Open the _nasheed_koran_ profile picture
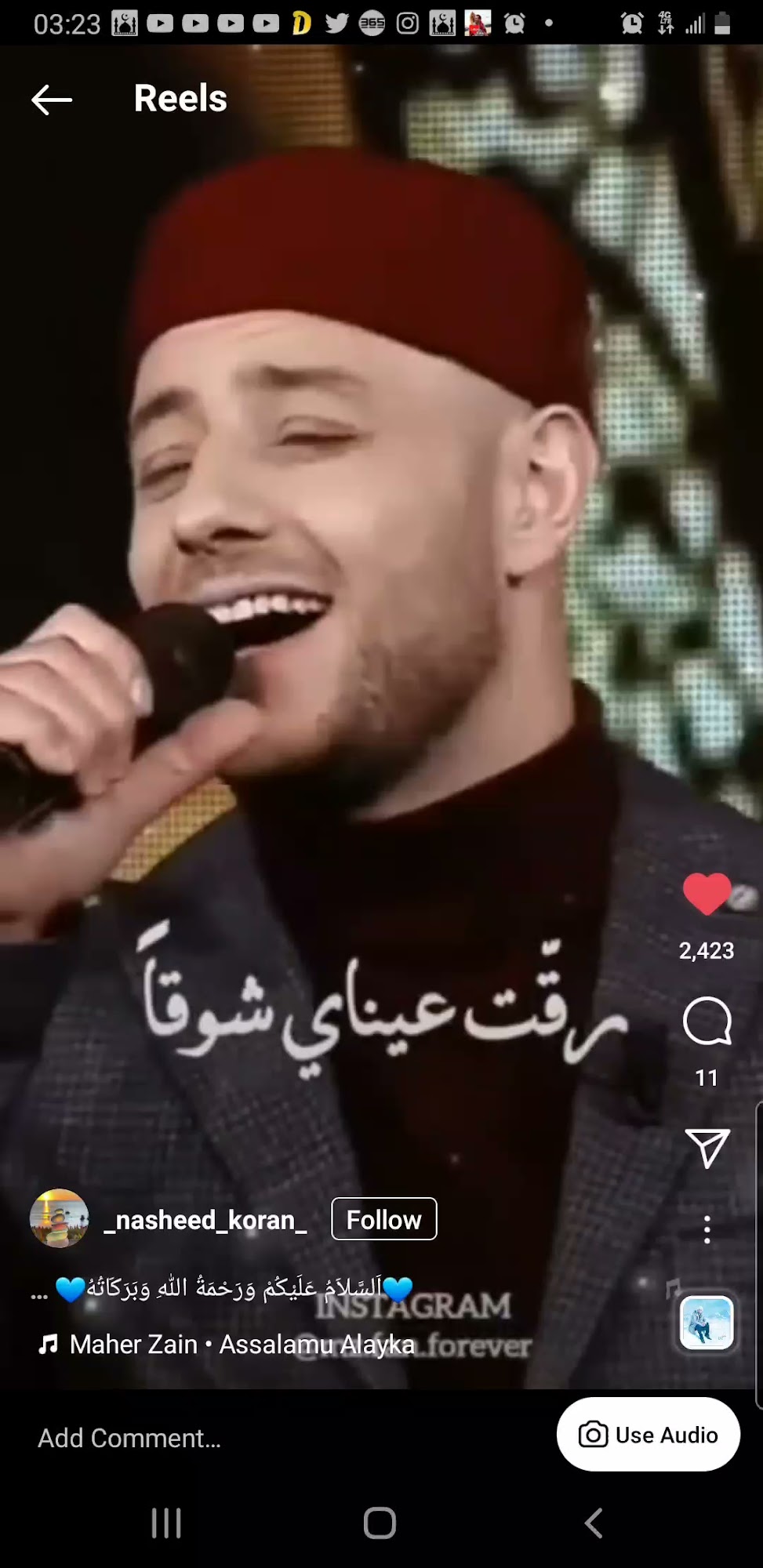Image resolution: width=763 pixels, height=1568 pixels. pyautogui.click(x=59, y=1218)
